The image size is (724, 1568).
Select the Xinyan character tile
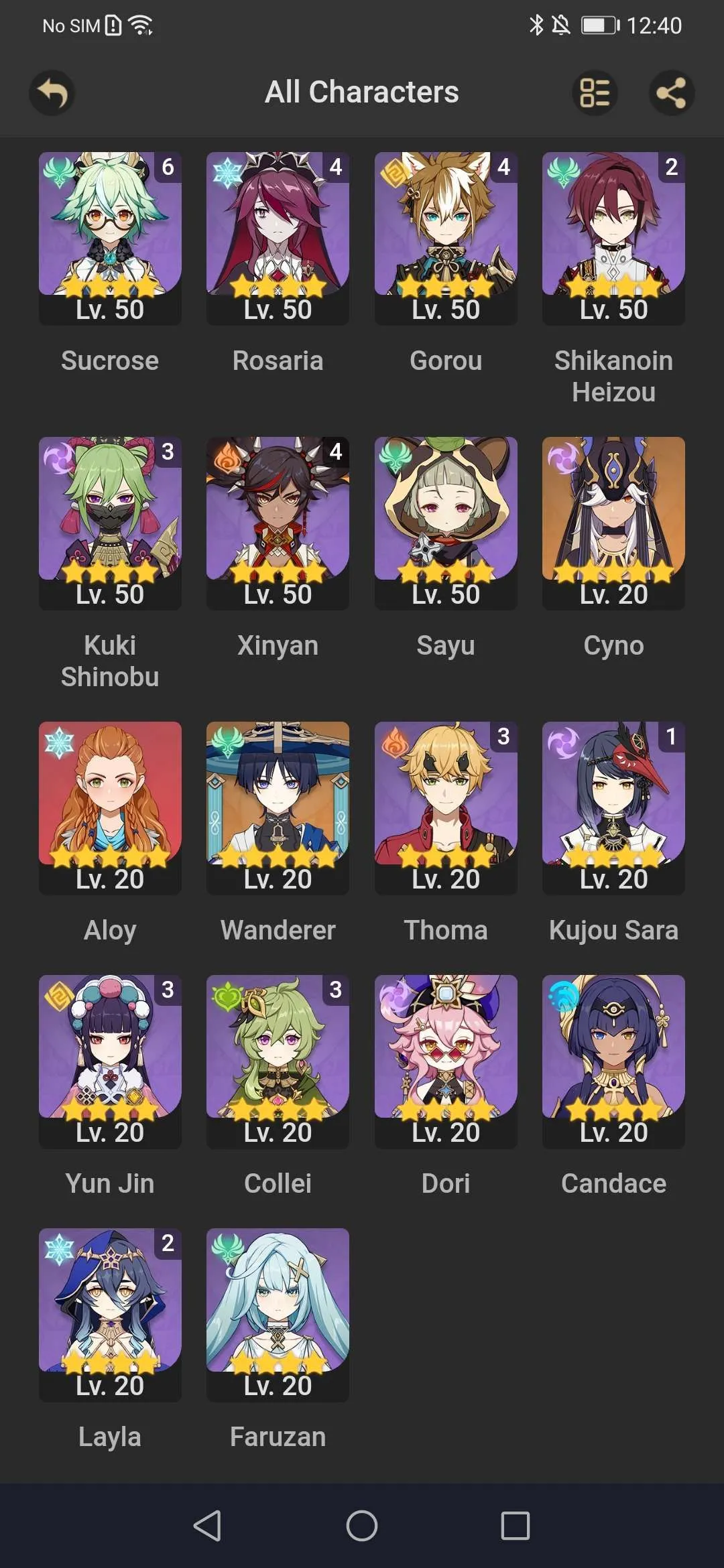278,523
